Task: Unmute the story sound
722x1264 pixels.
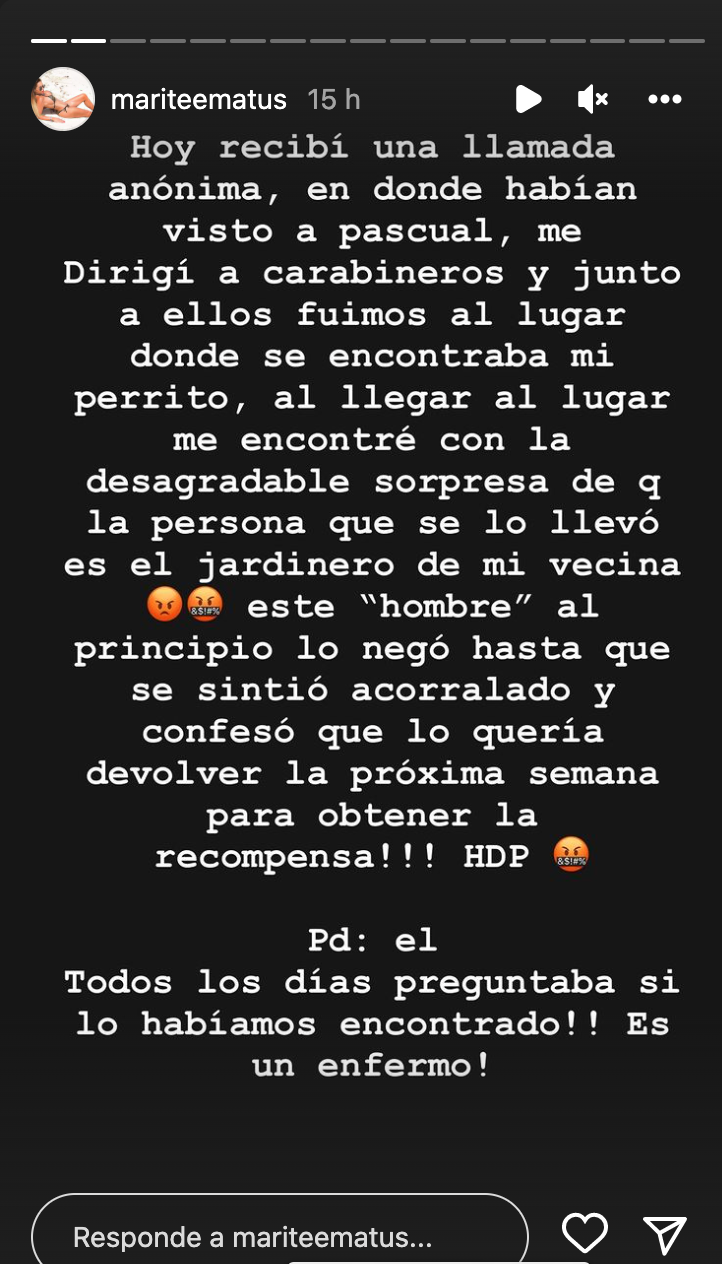Action: click(x=592, y=99)
